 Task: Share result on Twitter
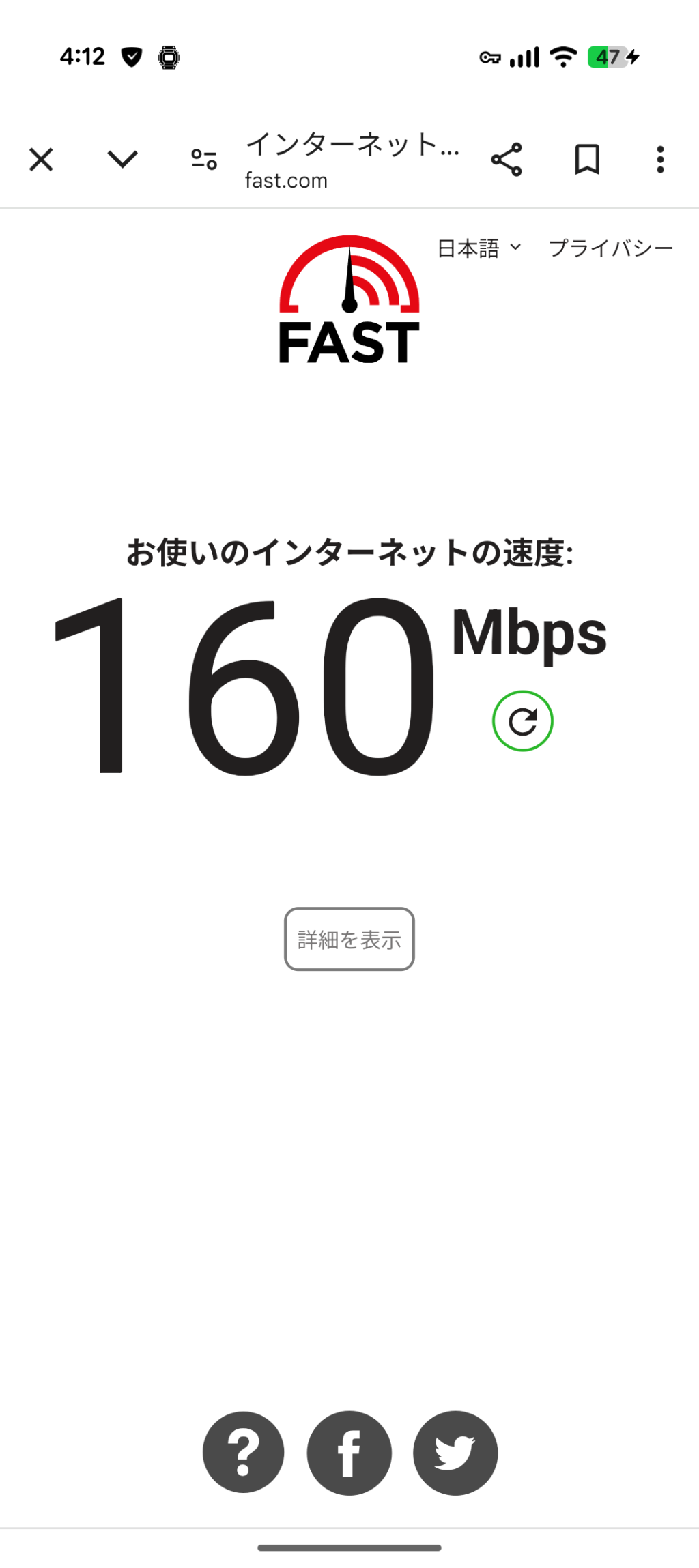point(455,1452)
